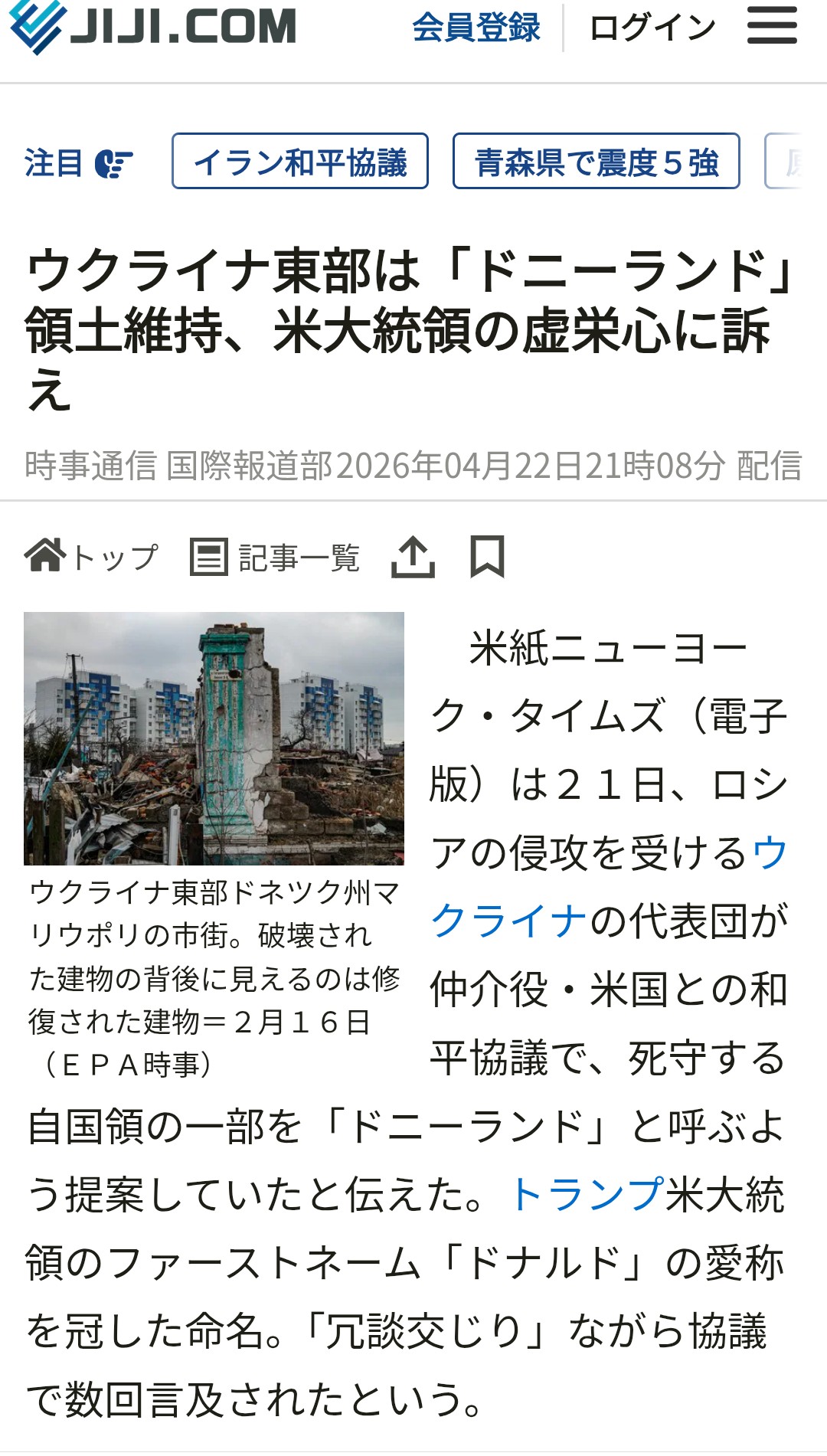Viewport: 827px width, 1456px height.
Task: Tap the 会員登録 link
Action: 476,28
